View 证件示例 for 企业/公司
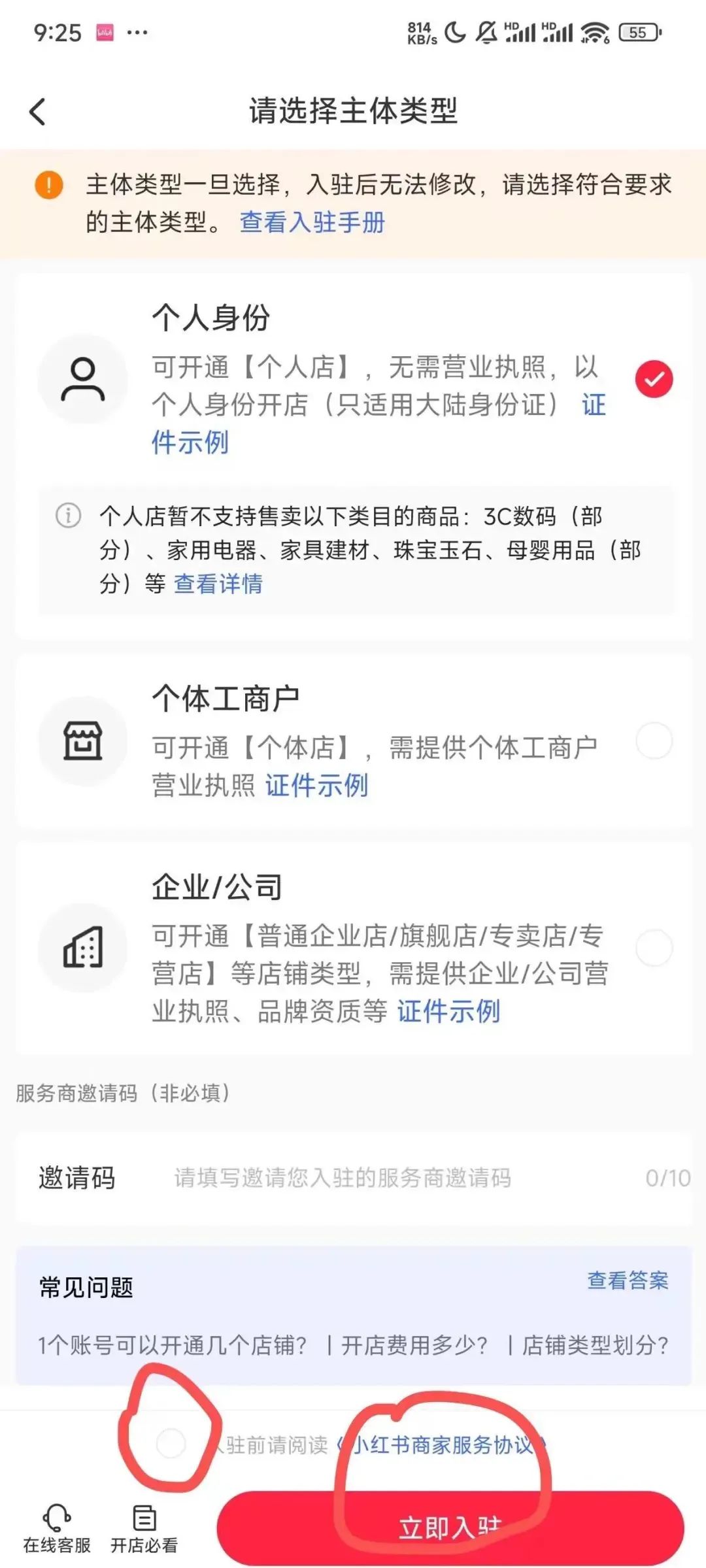 (449, 1011)
